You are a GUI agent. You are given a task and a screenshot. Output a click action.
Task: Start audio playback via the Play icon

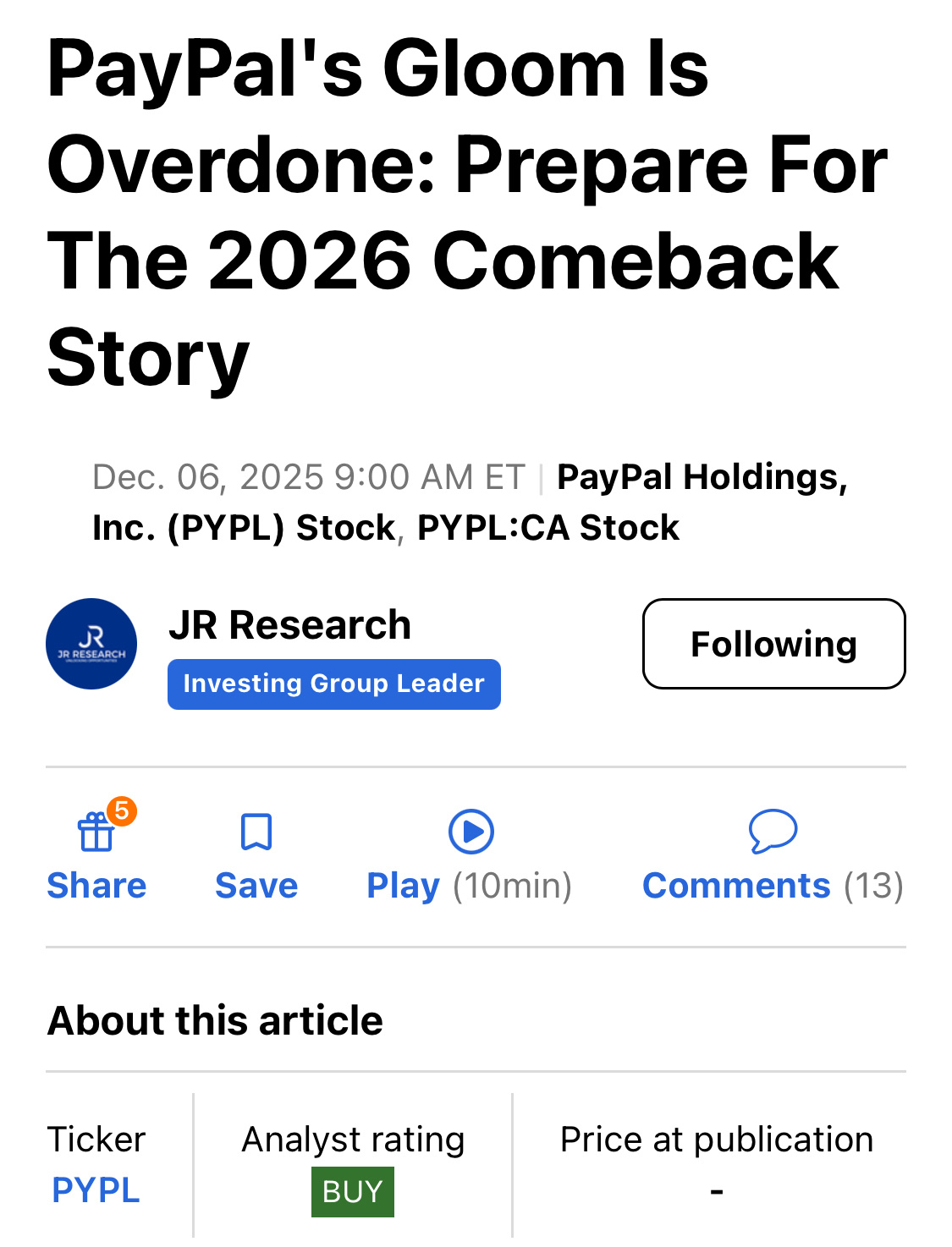click(x=470, y=832)
